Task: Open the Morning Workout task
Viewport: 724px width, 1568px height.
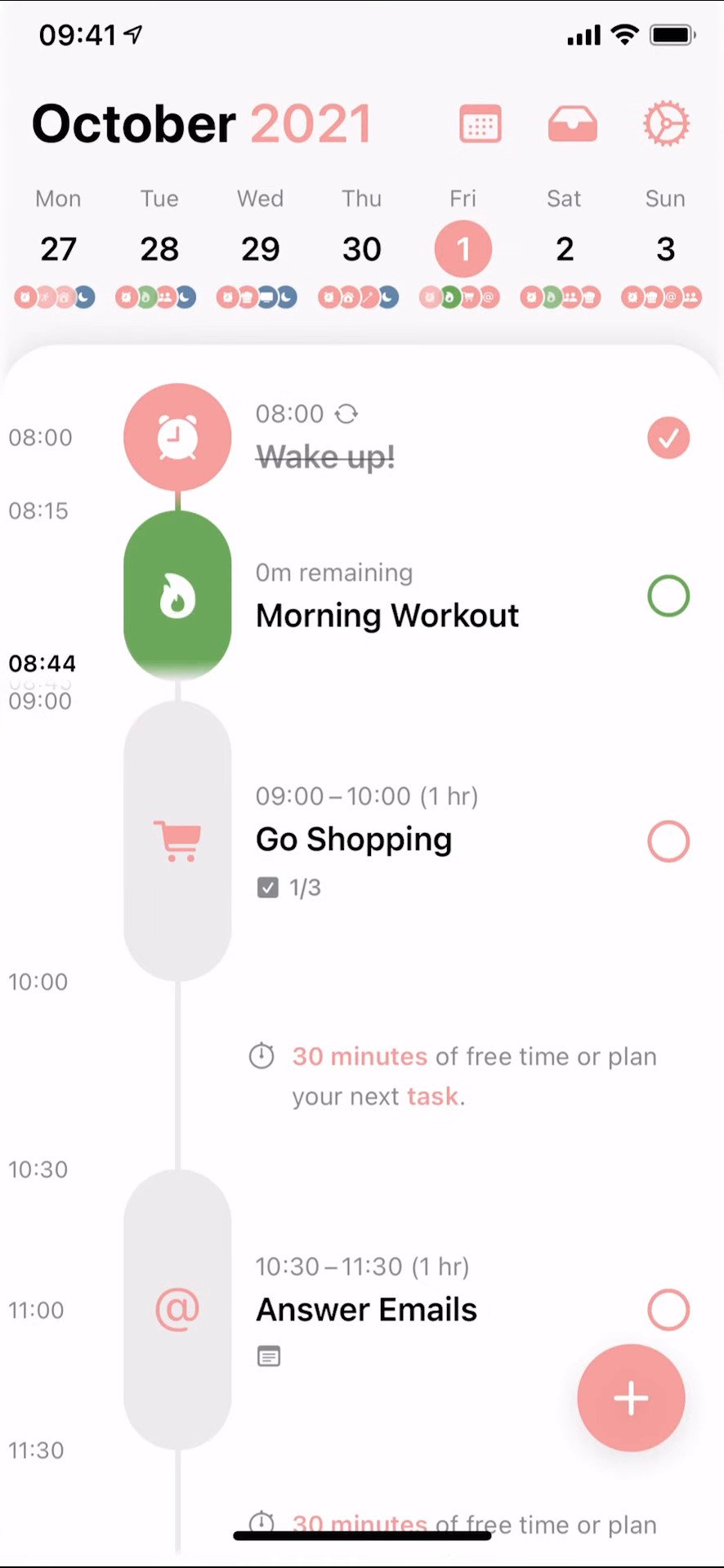Action: [387, 616]
